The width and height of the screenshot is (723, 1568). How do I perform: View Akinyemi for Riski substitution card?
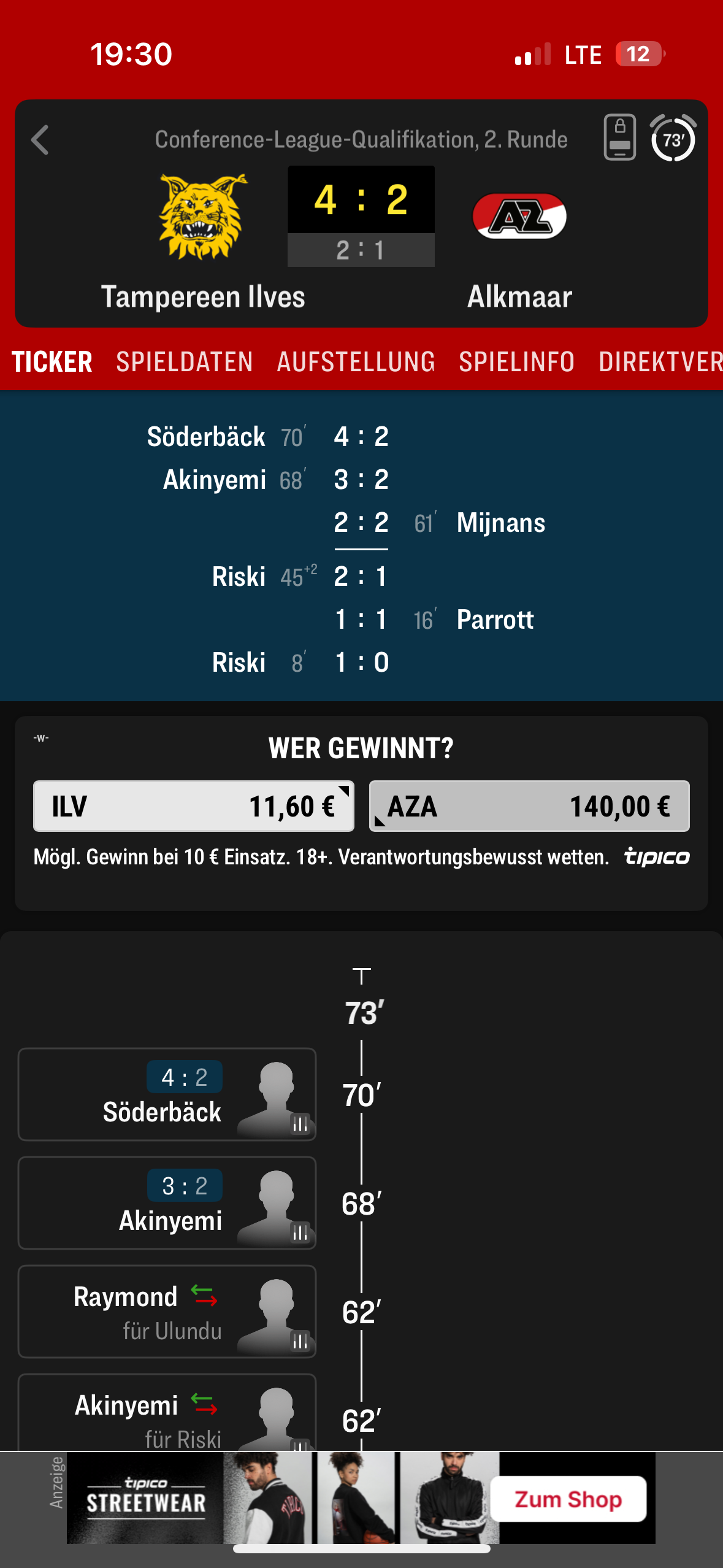(167, 1412)
